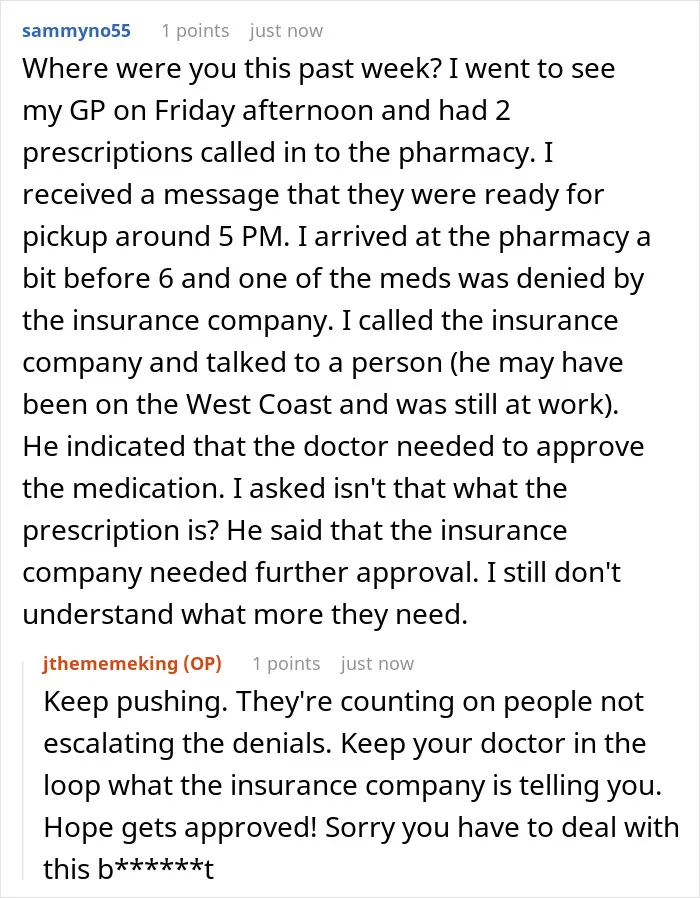Open sammyno55's user profile

(76, 31)
